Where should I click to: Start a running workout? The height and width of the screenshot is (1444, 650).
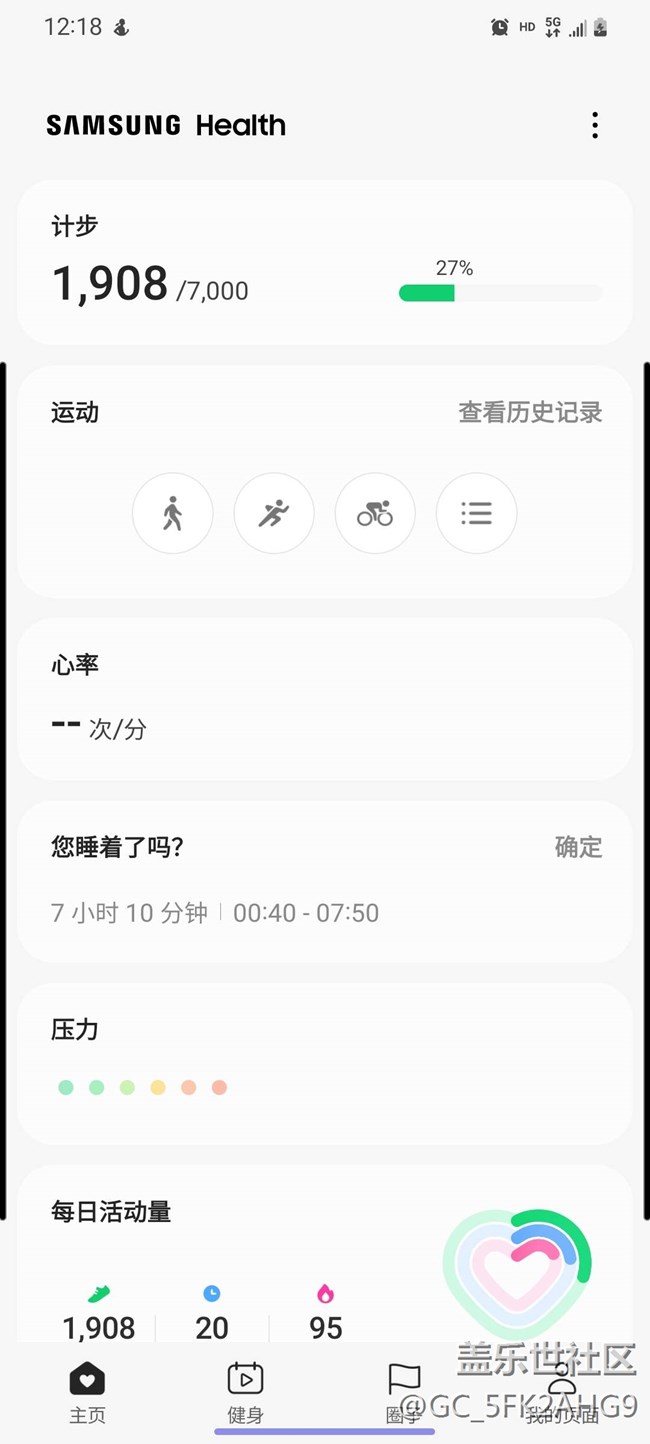coord(274,513)
